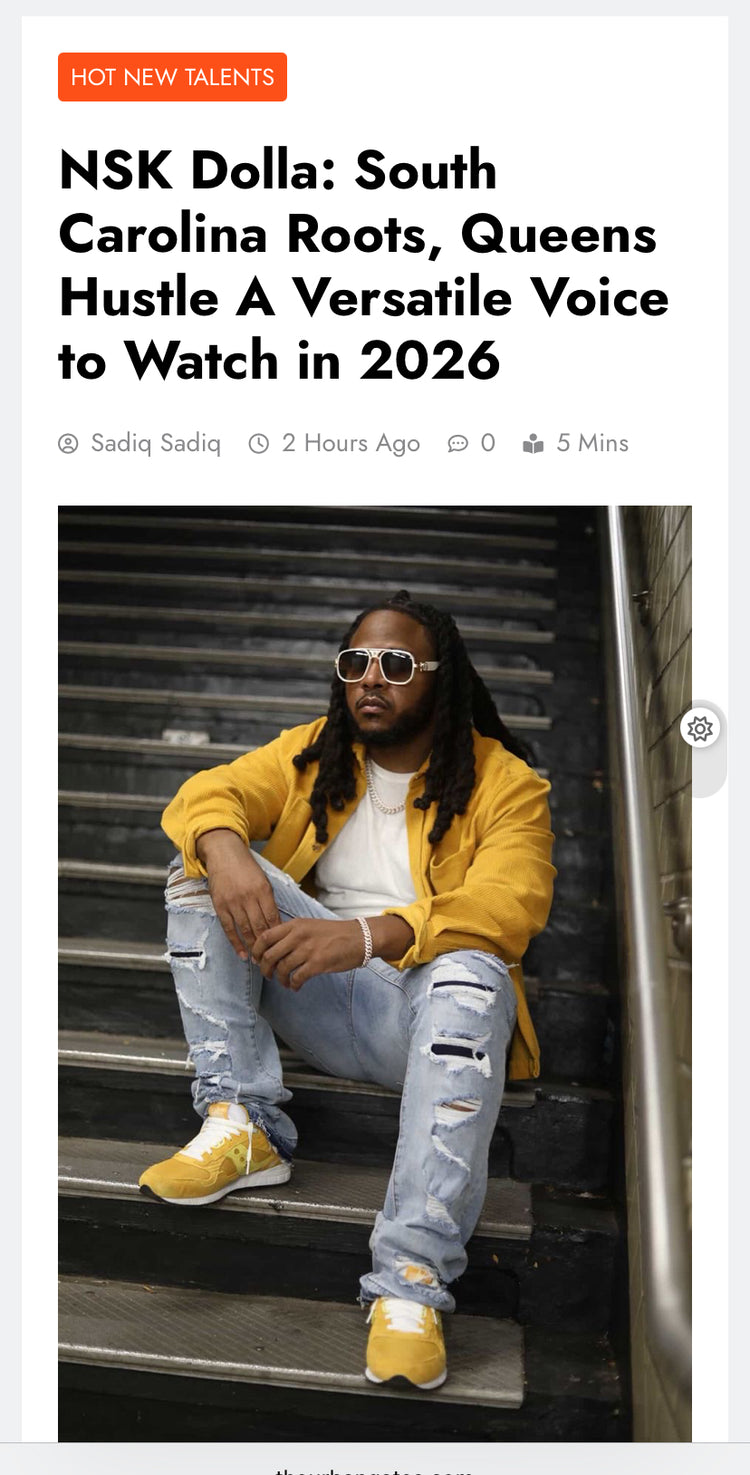Jump to the article comments
The width and height of the screenshot is (750, 1475).
(472, 443)
